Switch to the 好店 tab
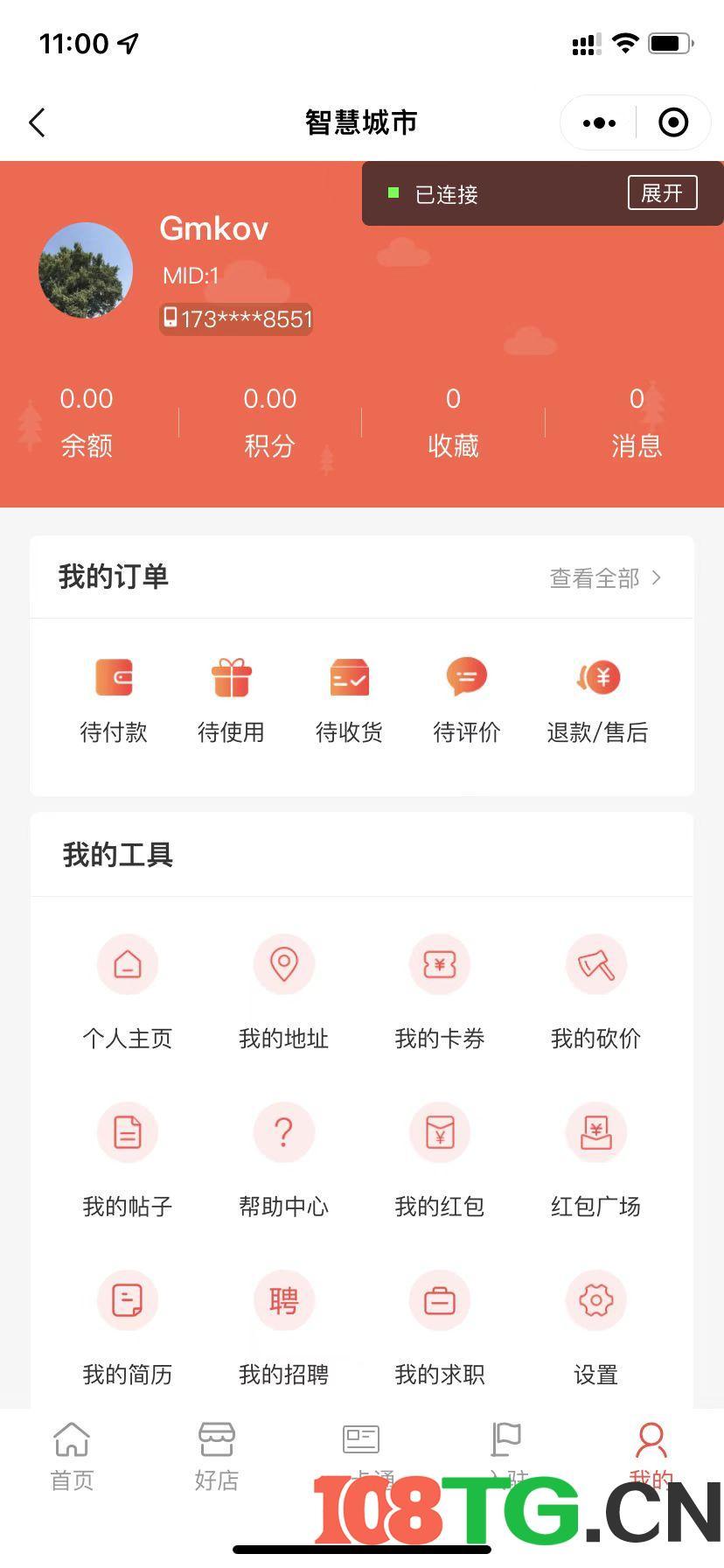This screenshot has height=1568, width=724. [216, 1452]
